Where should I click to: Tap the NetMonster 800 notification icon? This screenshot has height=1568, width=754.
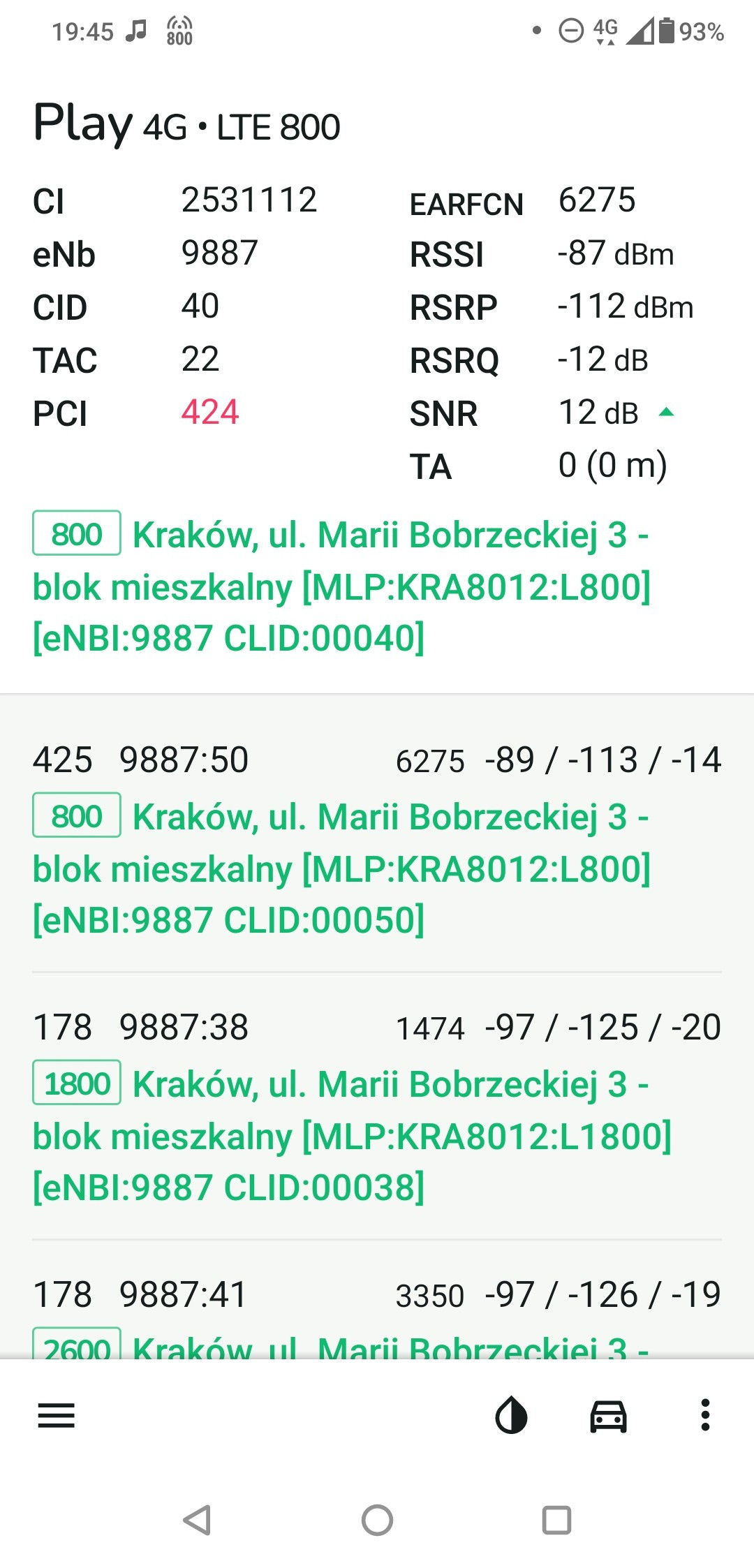(180, 29)
